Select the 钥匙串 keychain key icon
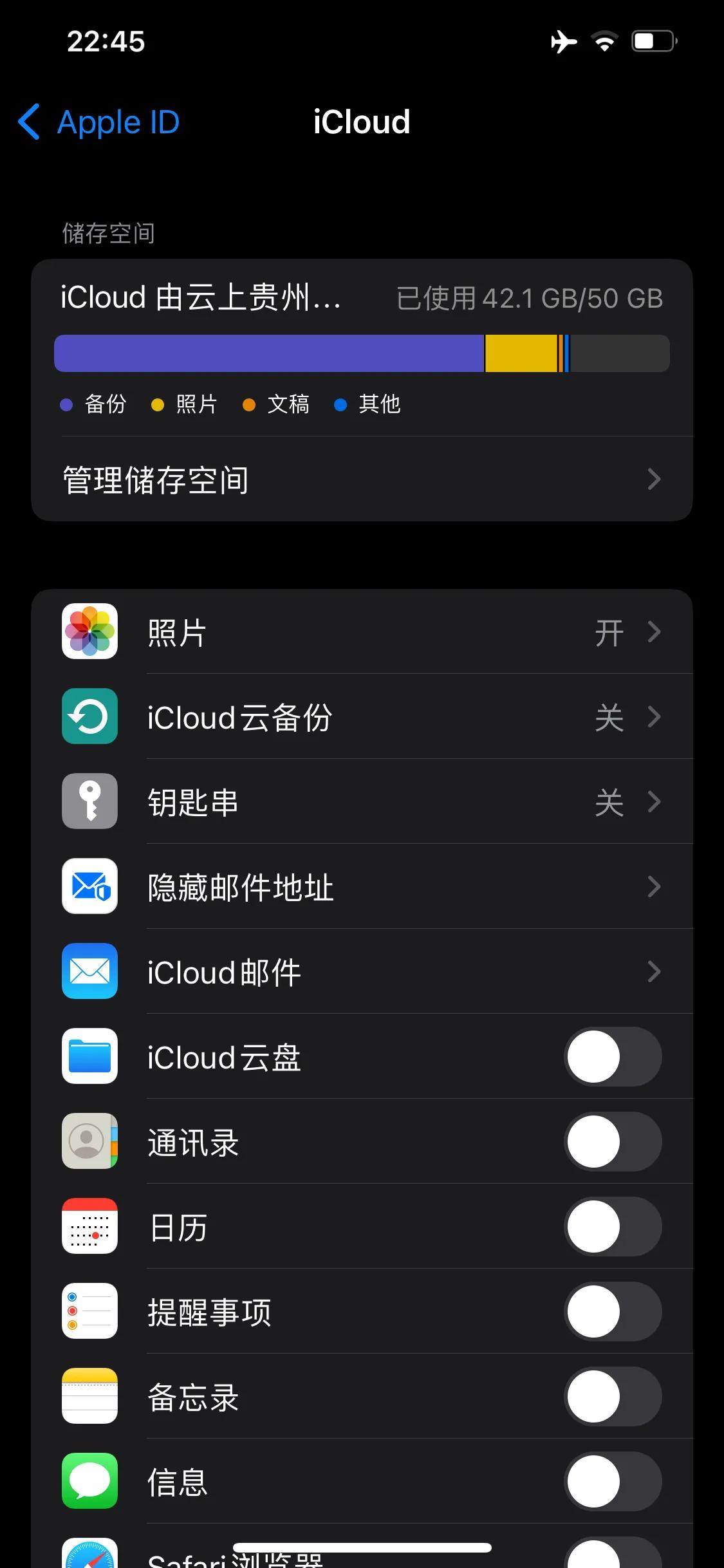724x1568 pixels. 89,801
